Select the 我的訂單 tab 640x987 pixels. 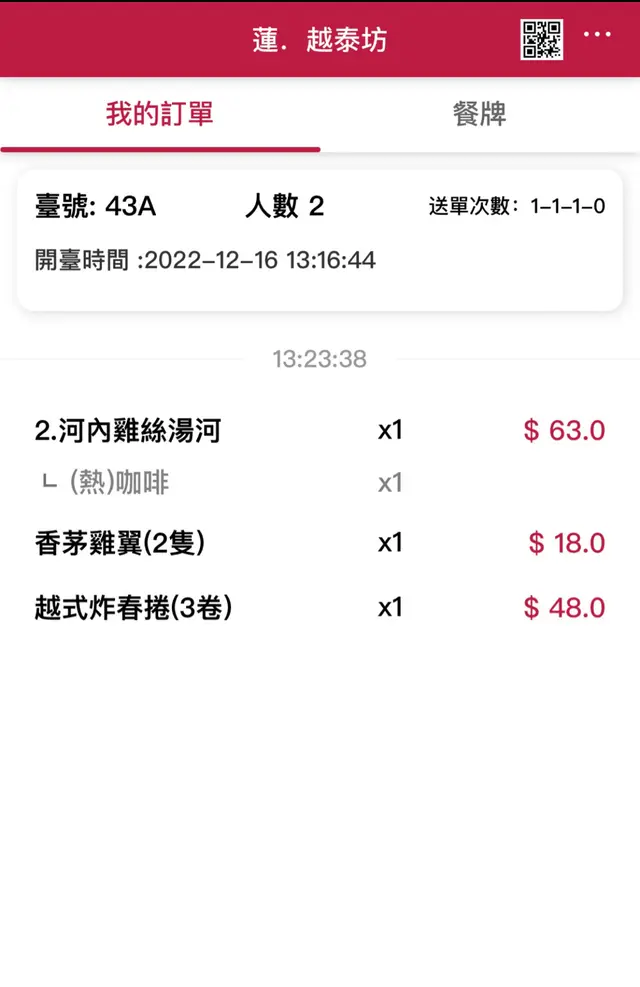(160, 114)
